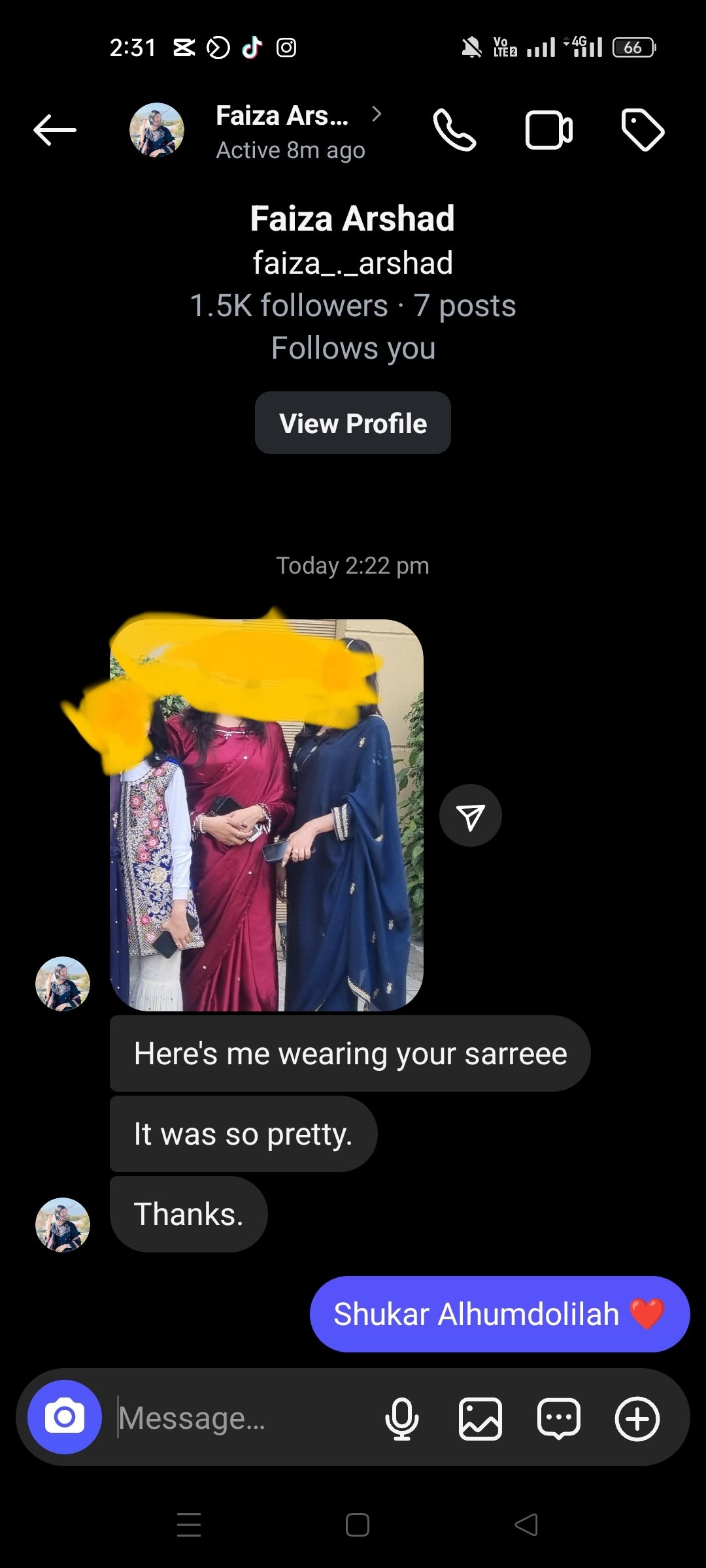
Task: Open the gallery image picker icon
Action: tap(480, 1418)
